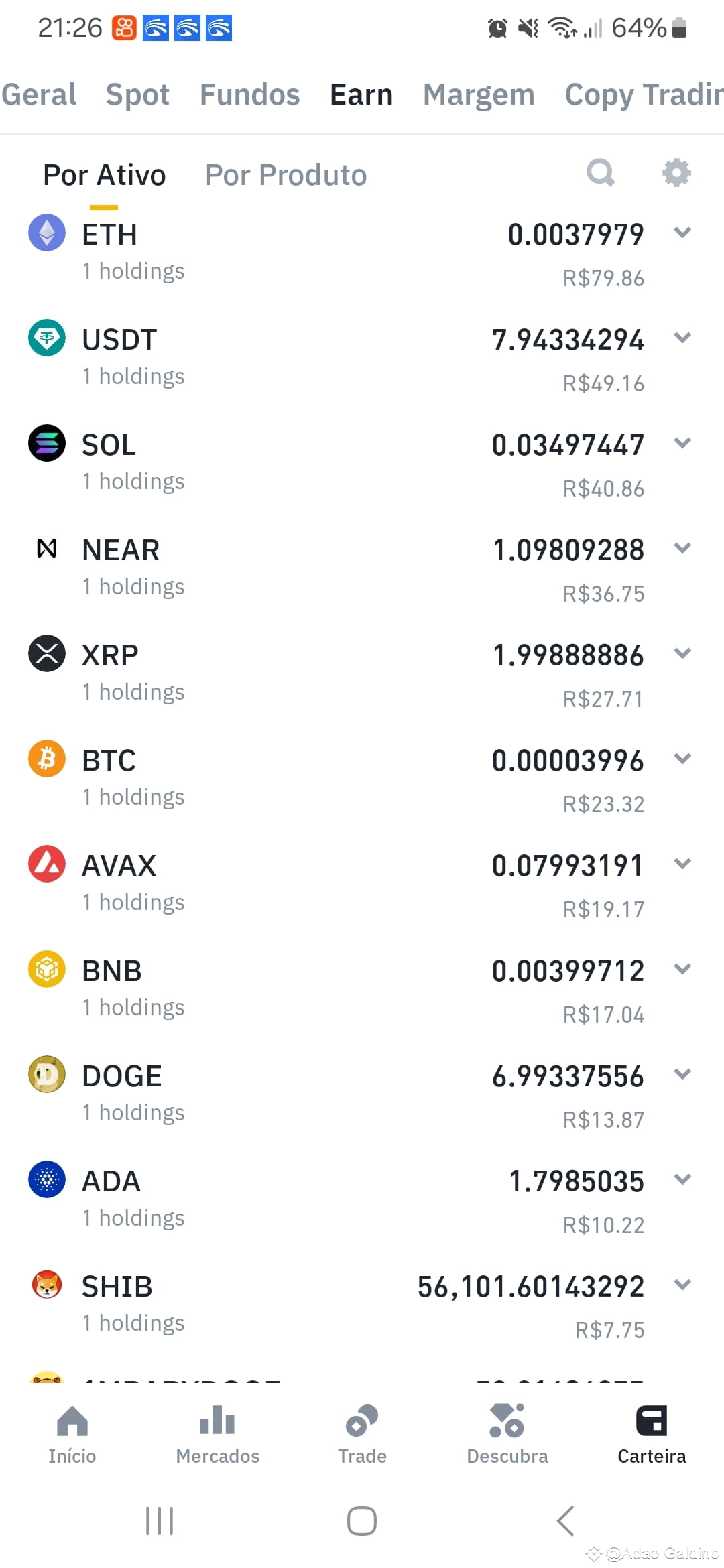The width and height of the screenshot is (724, 1568).
Task: Select the DOGE Dogecoin icon
Action: [46, 1074]
